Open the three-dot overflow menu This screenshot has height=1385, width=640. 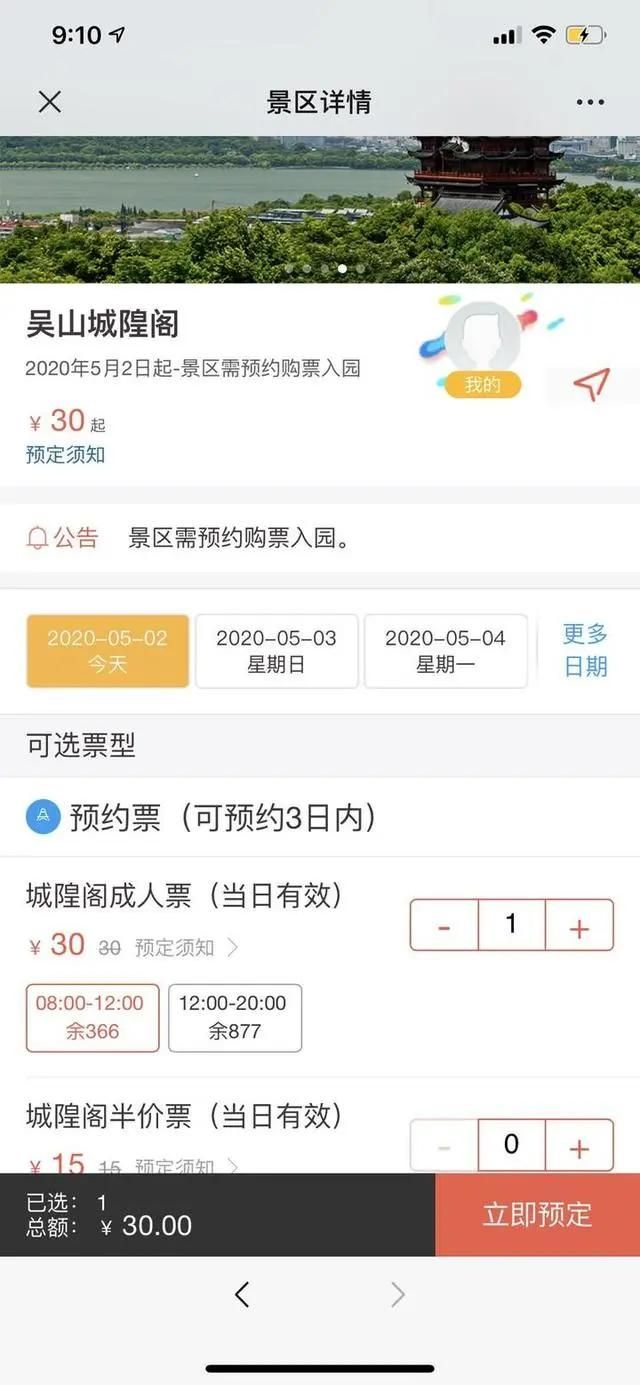tap(590, 101)
